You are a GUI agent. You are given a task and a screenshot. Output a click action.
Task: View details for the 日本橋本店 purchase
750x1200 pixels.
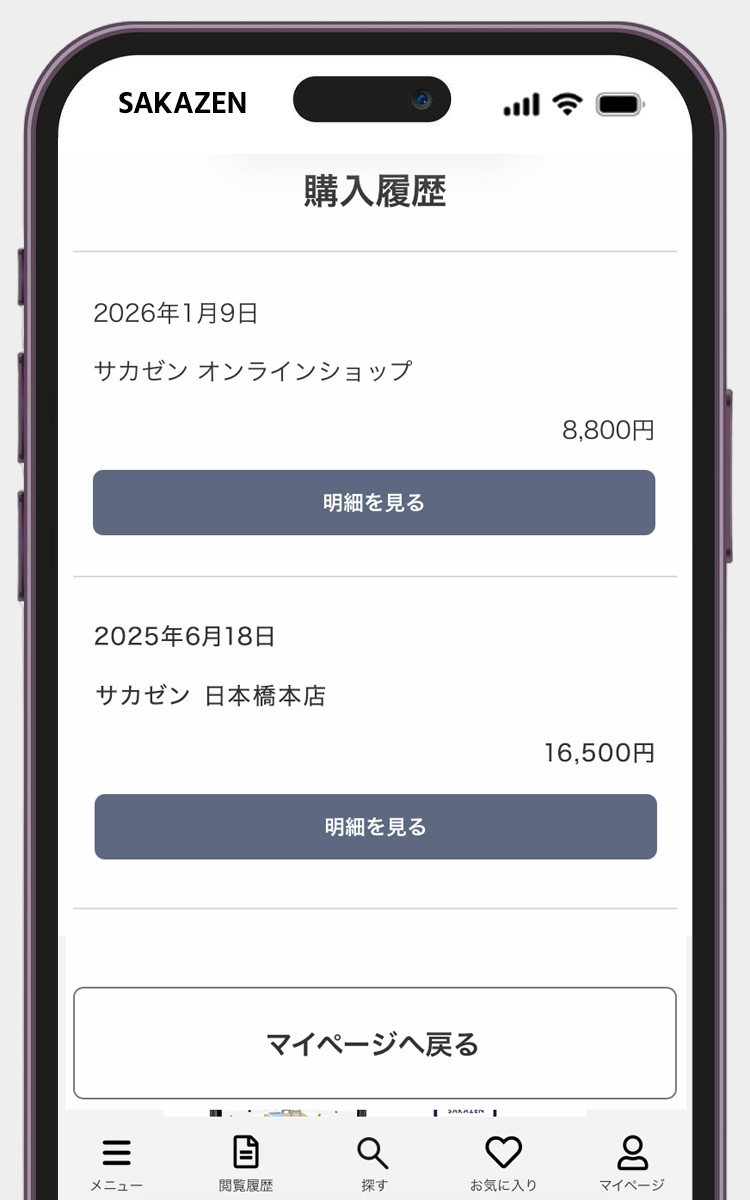coord(375,827)
